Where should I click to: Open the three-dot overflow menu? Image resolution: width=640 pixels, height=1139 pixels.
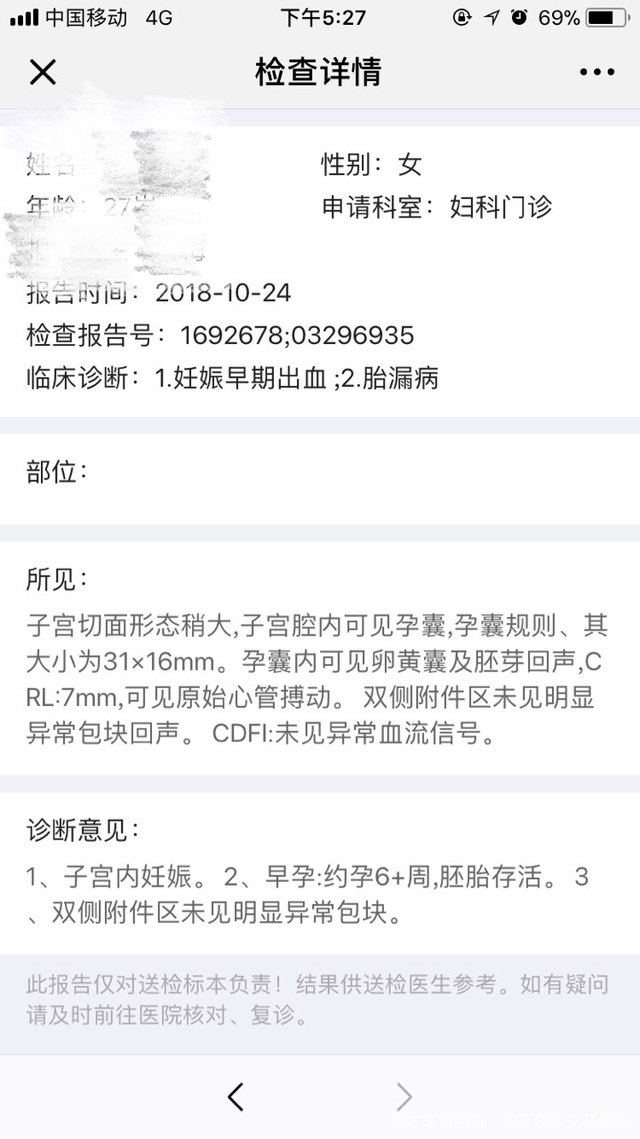tap(597, 72)
